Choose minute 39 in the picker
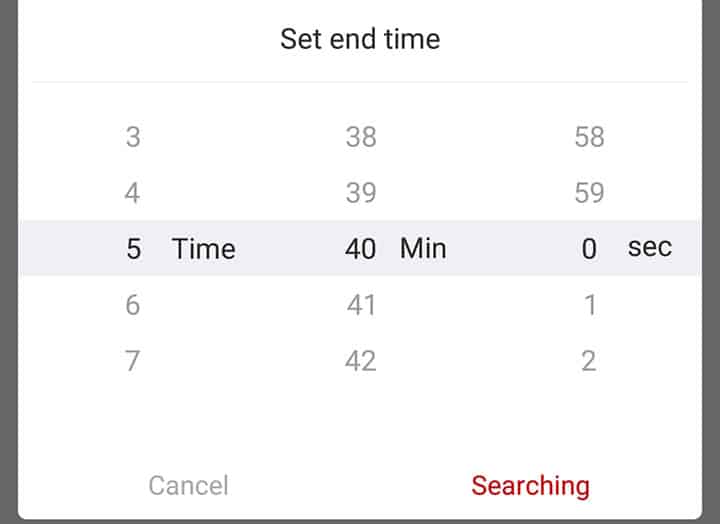This screenshot has height=524, width=720. coord(360,193)
